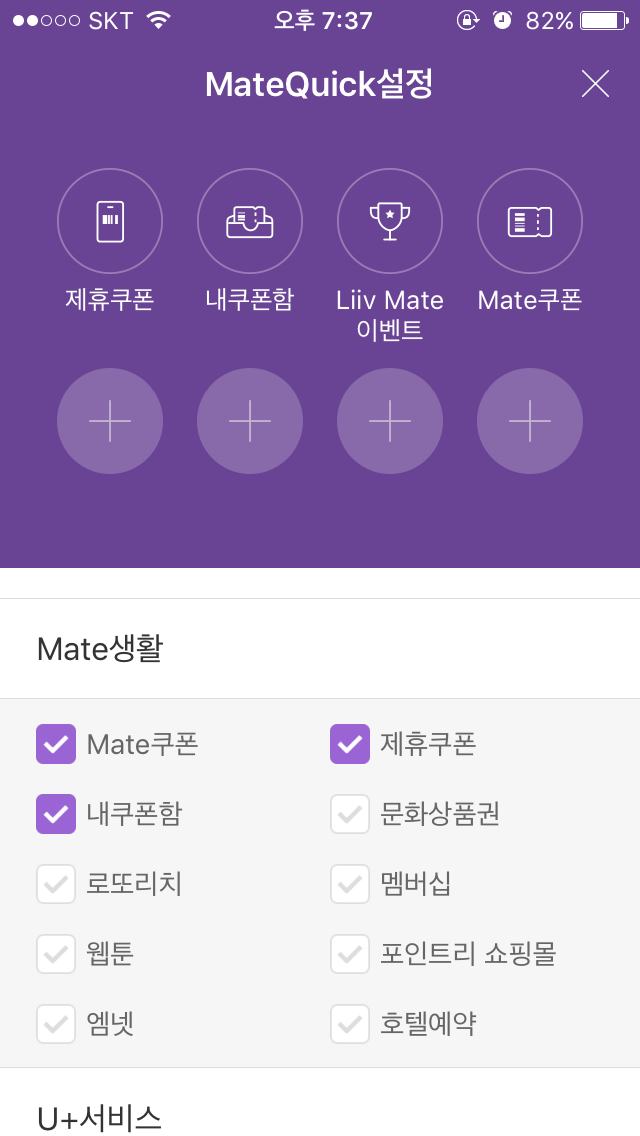Disable the 내쿠폰함 checkbox
This screenshot has height=1136, width=640.
(56, 814)
